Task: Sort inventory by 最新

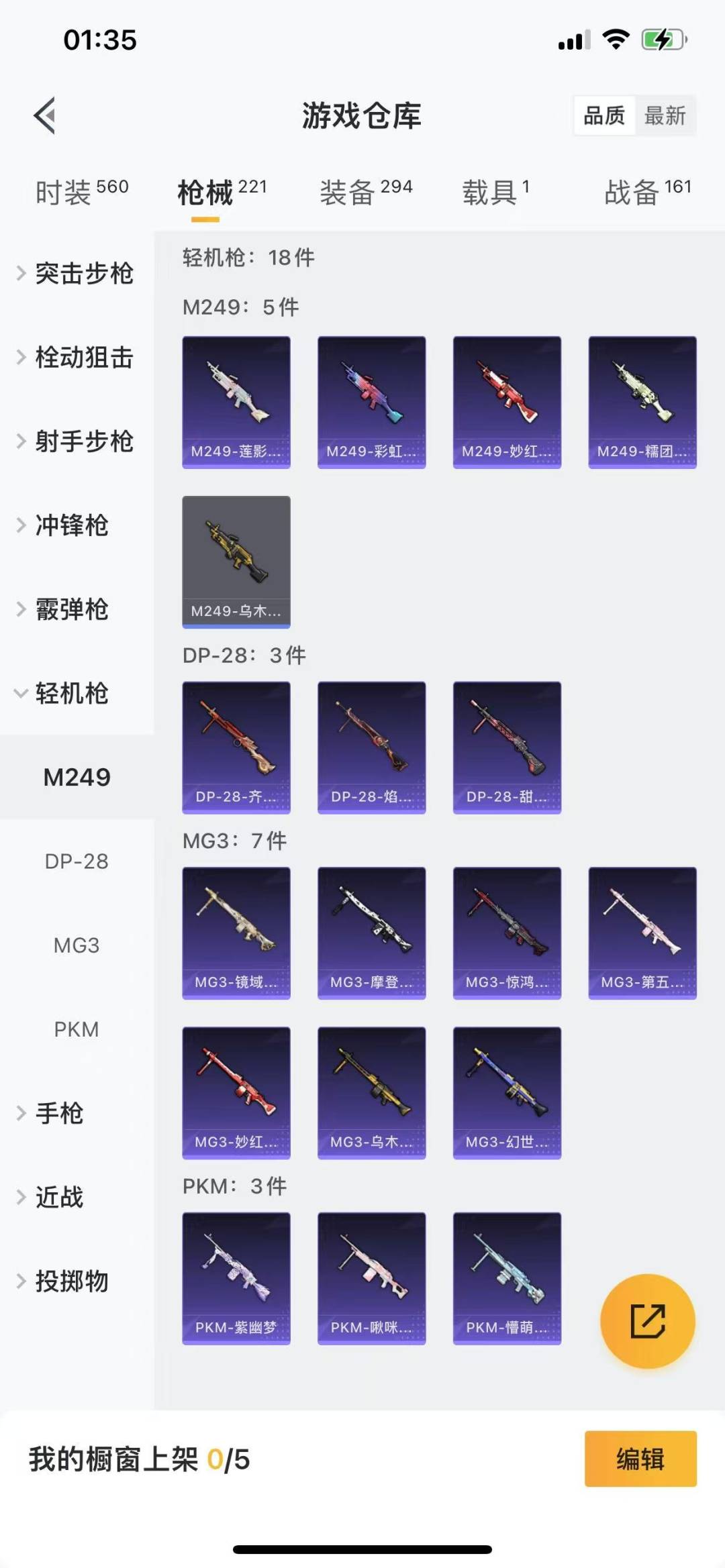Action: 665,116
